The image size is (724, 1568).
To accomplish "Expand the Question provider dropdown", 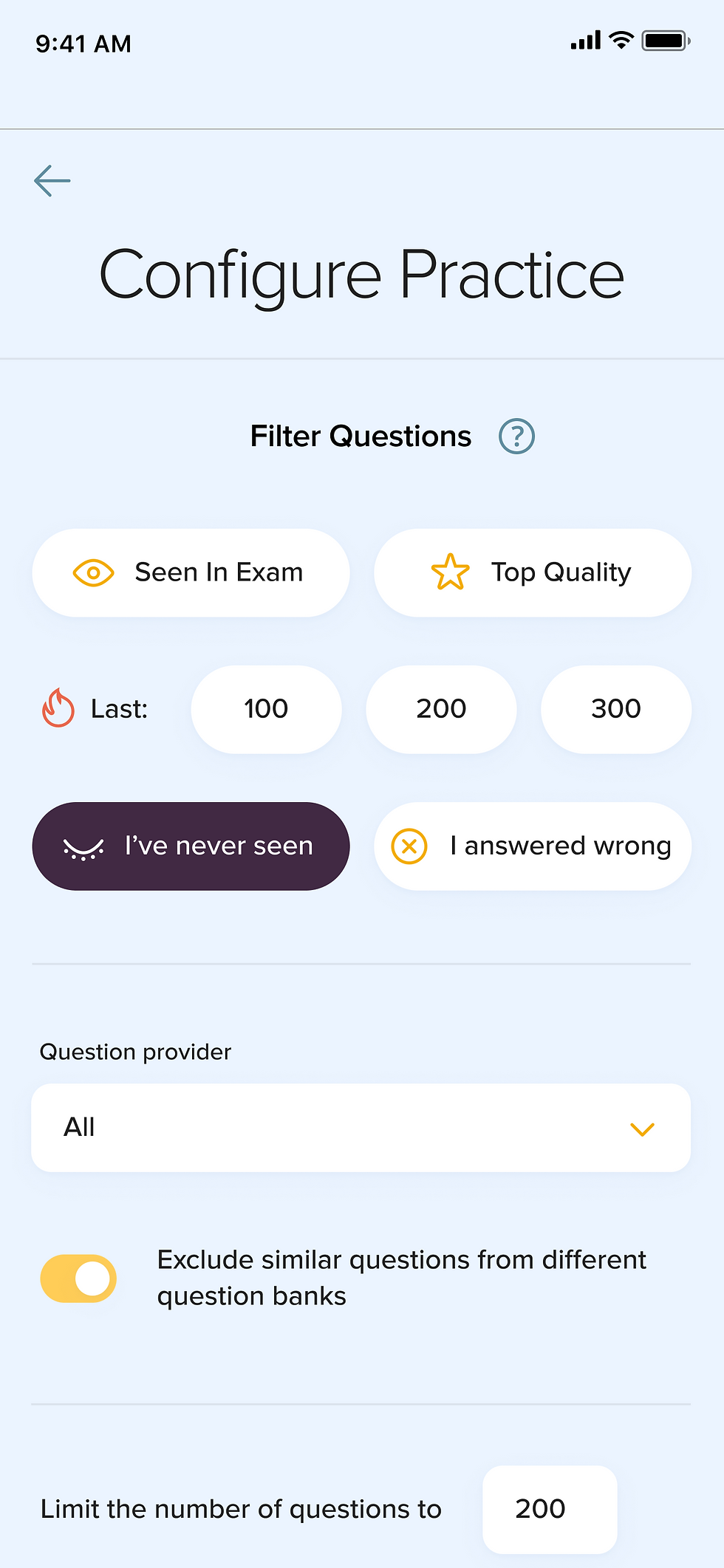I will tap(361, 1128).
